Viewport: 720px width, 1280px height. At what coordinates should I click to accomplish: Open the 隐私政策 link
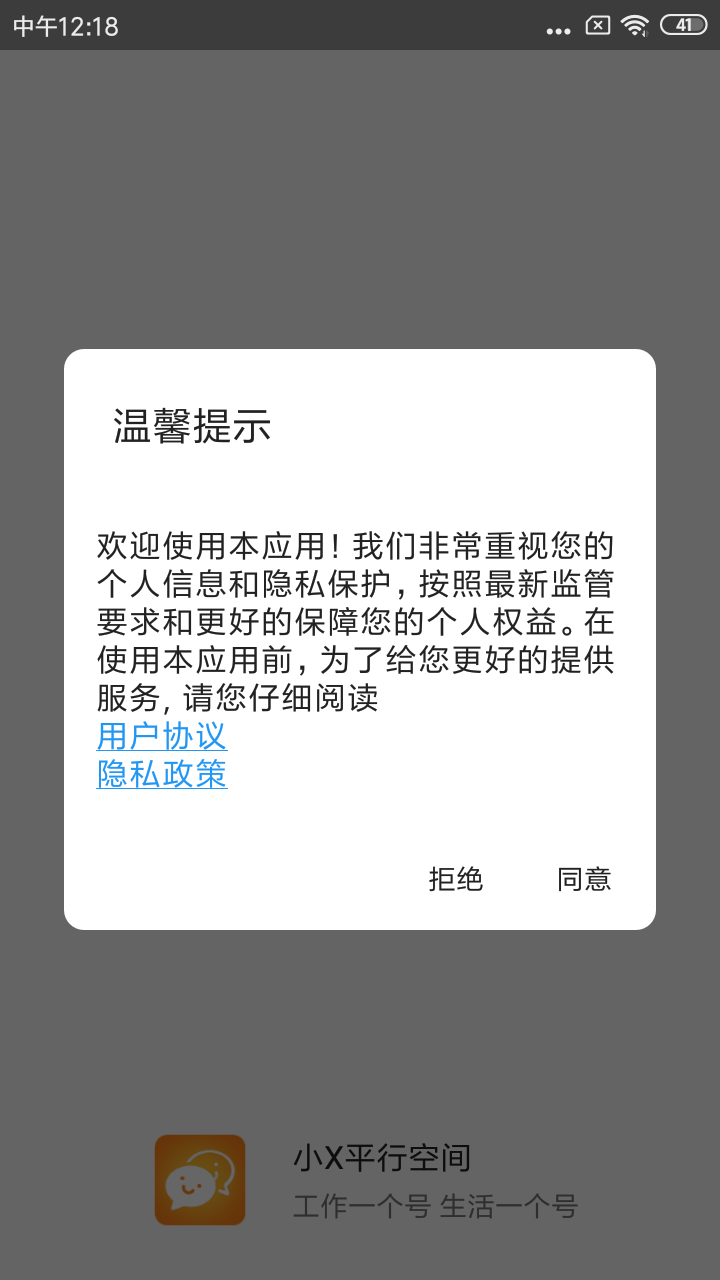point(162,774)
